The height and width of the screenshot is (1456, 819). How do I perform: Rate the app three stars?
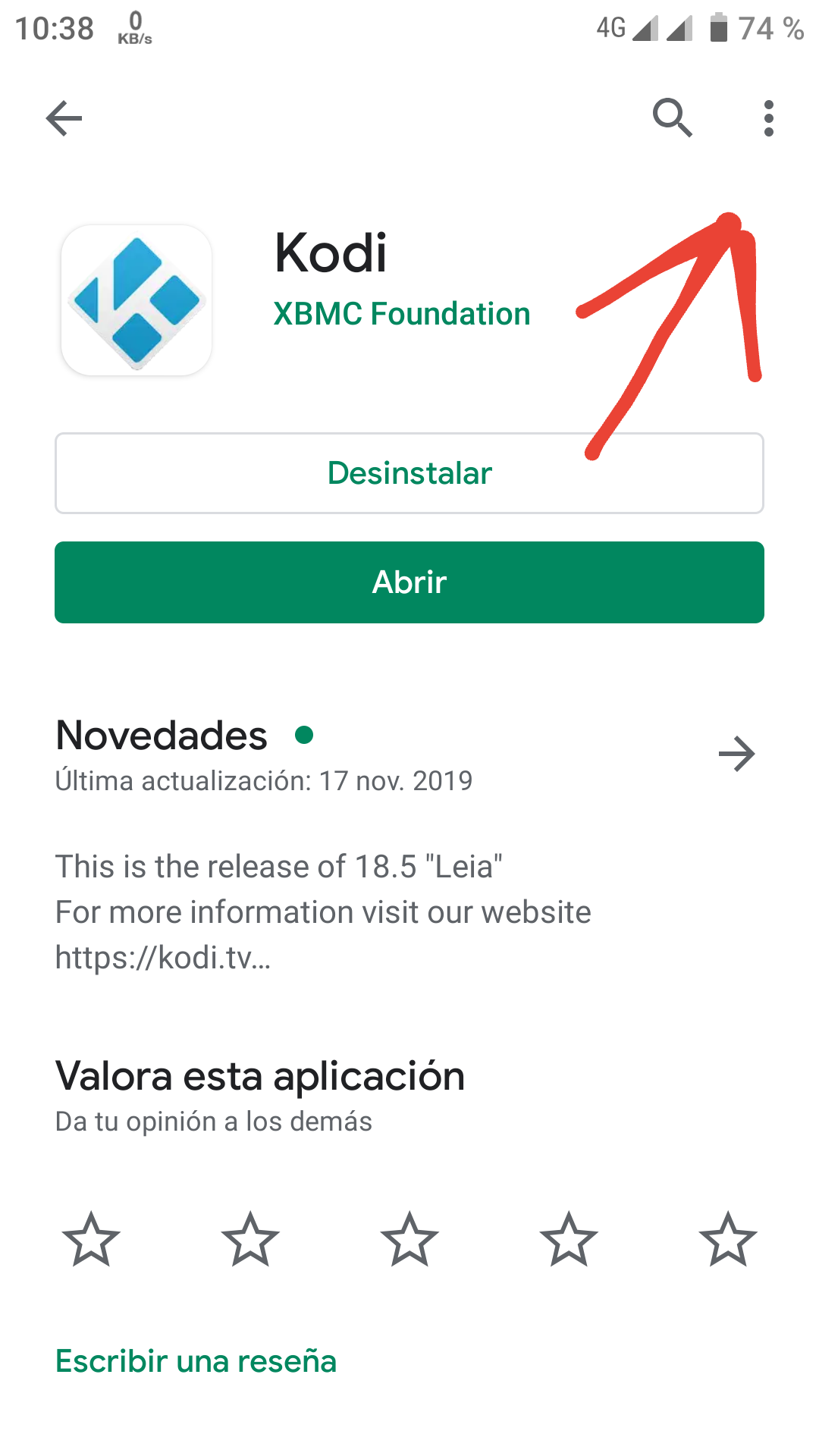click(x=409, y=1240)
